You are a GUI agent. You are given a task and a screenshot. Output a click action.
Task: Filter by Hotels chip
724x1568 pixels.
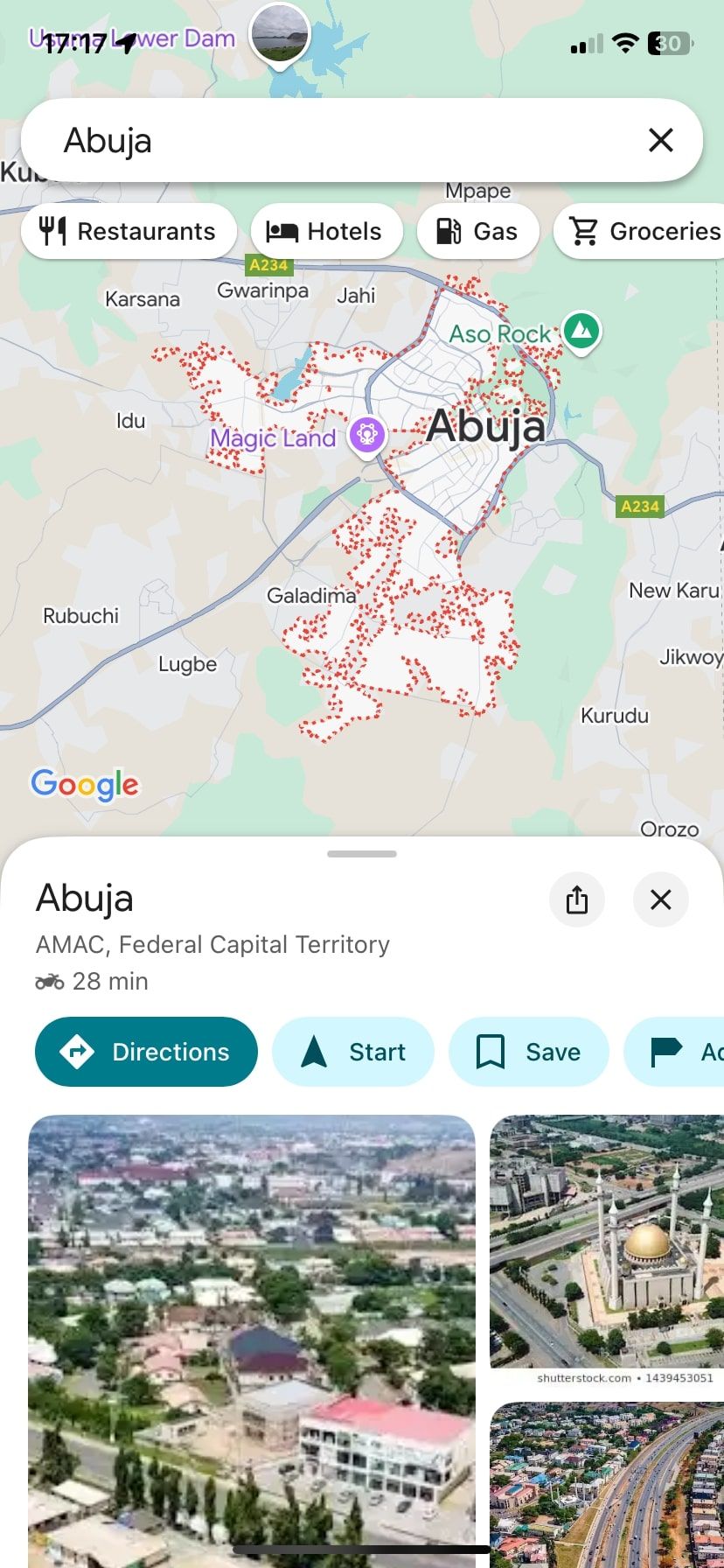[x=325, y=231]
